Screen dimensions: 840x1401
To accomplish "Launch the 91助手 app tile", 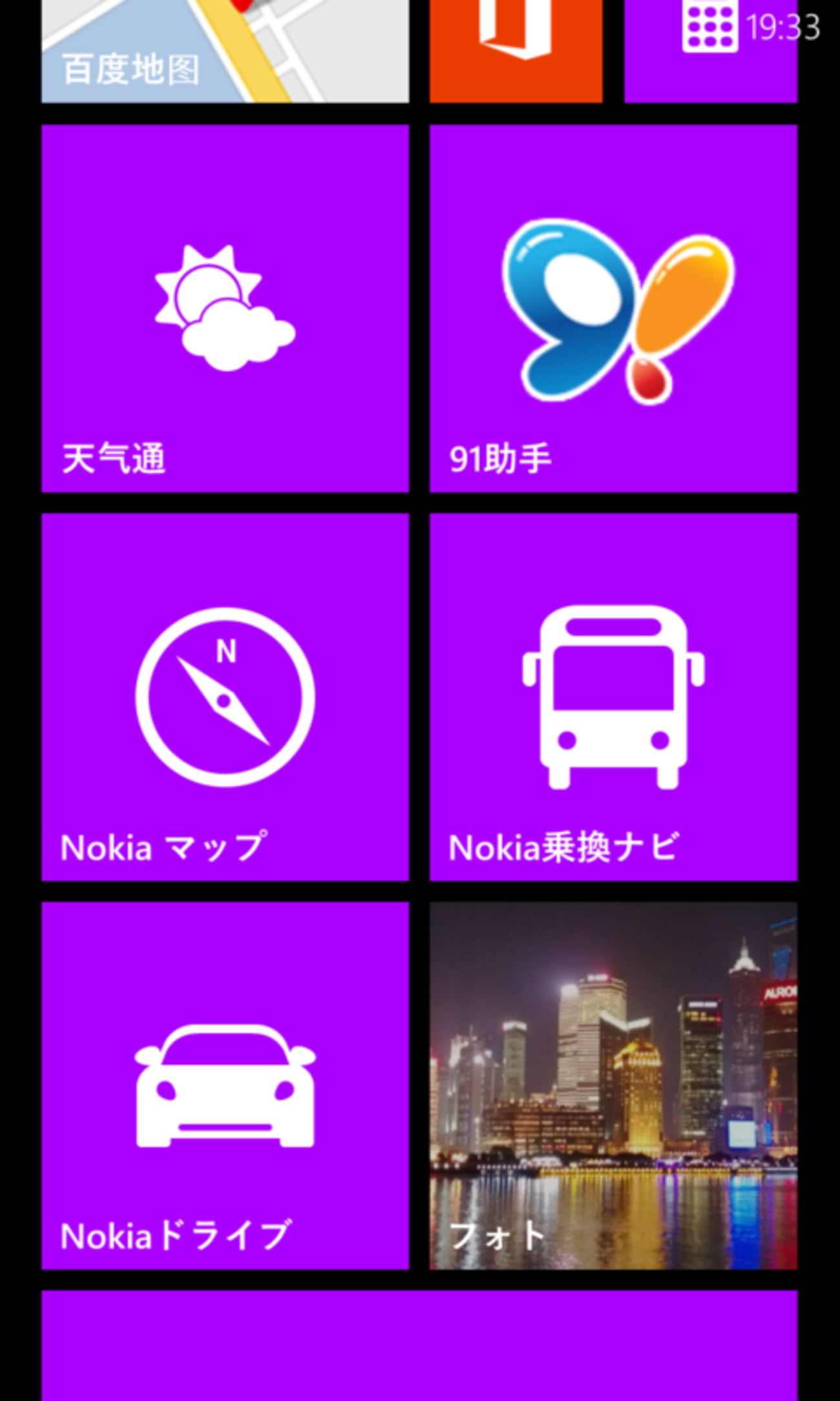I will (x=613, y=308).
